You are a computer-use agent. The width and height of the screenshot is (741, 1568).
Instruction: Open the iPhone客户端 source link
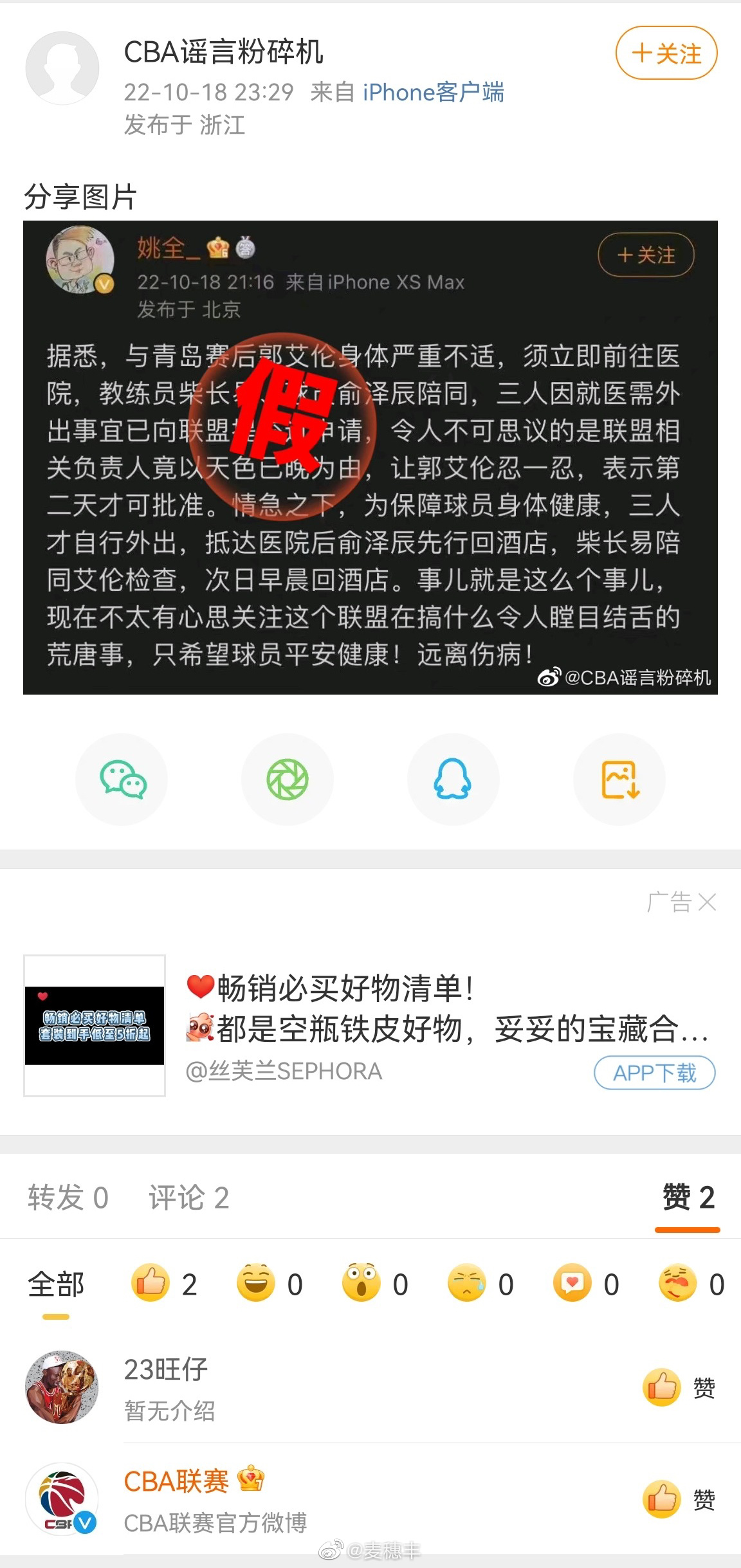(433, 93)
